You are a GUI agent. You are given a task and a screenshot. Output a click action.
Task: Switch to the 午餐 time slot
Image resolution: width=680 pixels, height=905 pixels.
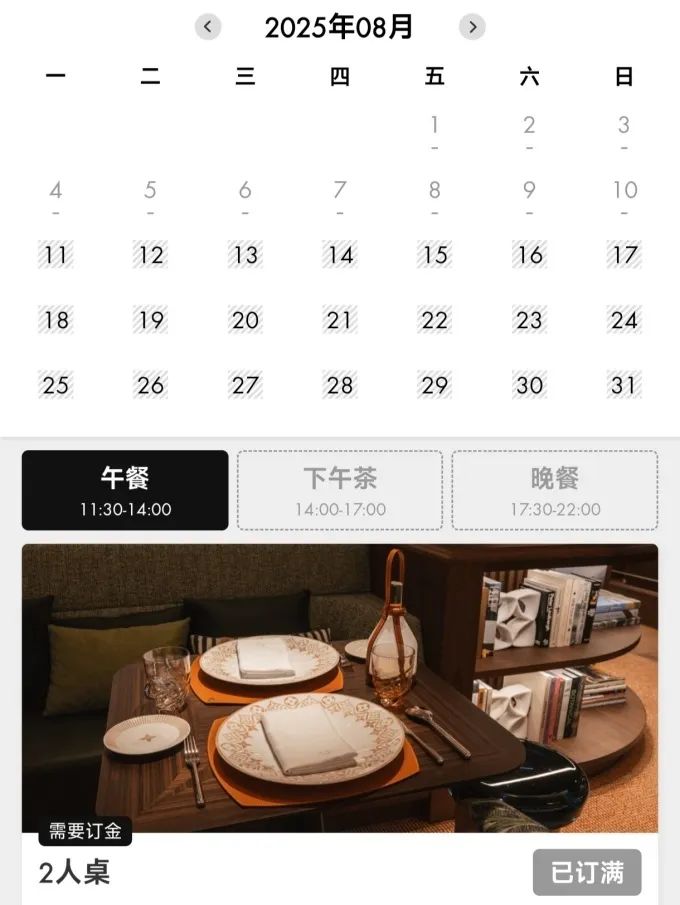(x=125, y=490)
